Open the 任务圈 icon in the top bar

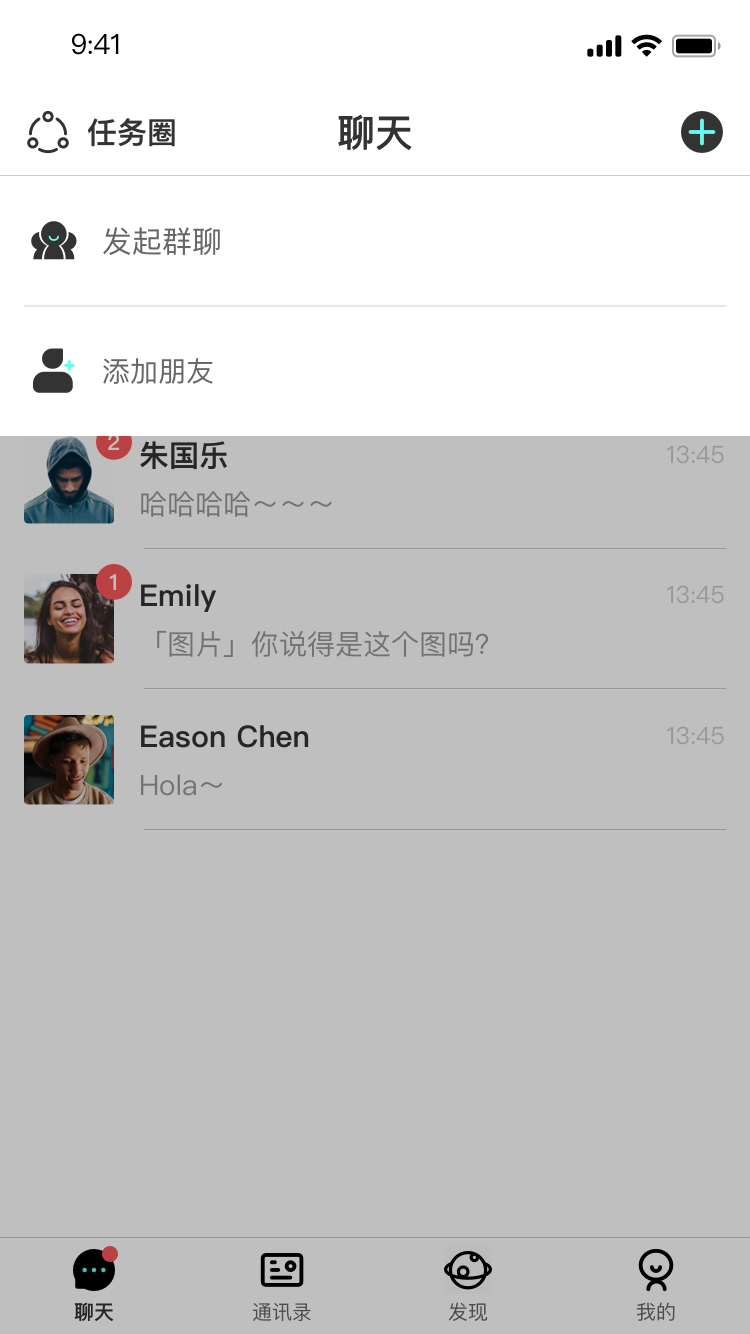(47, 131)
